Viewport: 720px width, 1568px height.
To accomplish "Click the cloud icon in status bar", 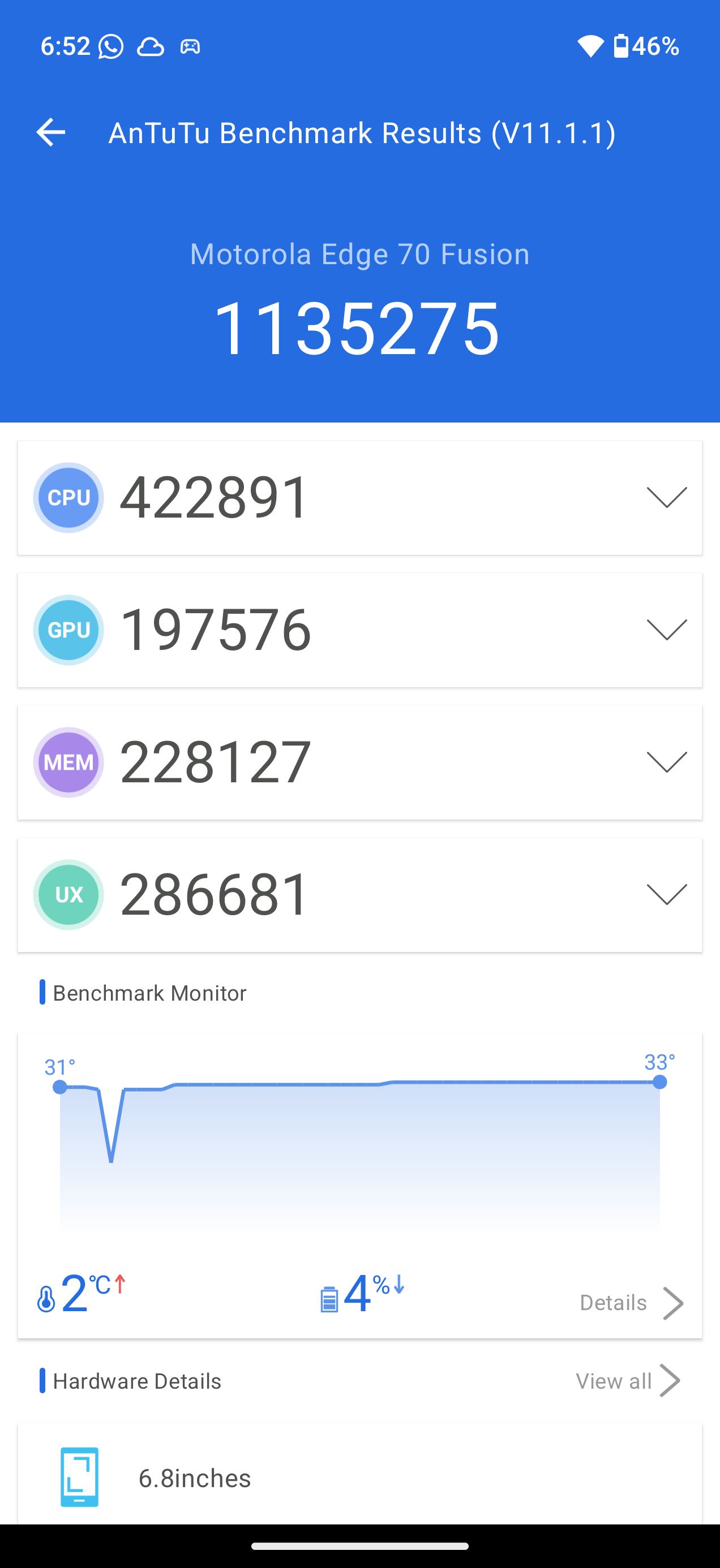I will pyautogui.click(x=150, y=47).
